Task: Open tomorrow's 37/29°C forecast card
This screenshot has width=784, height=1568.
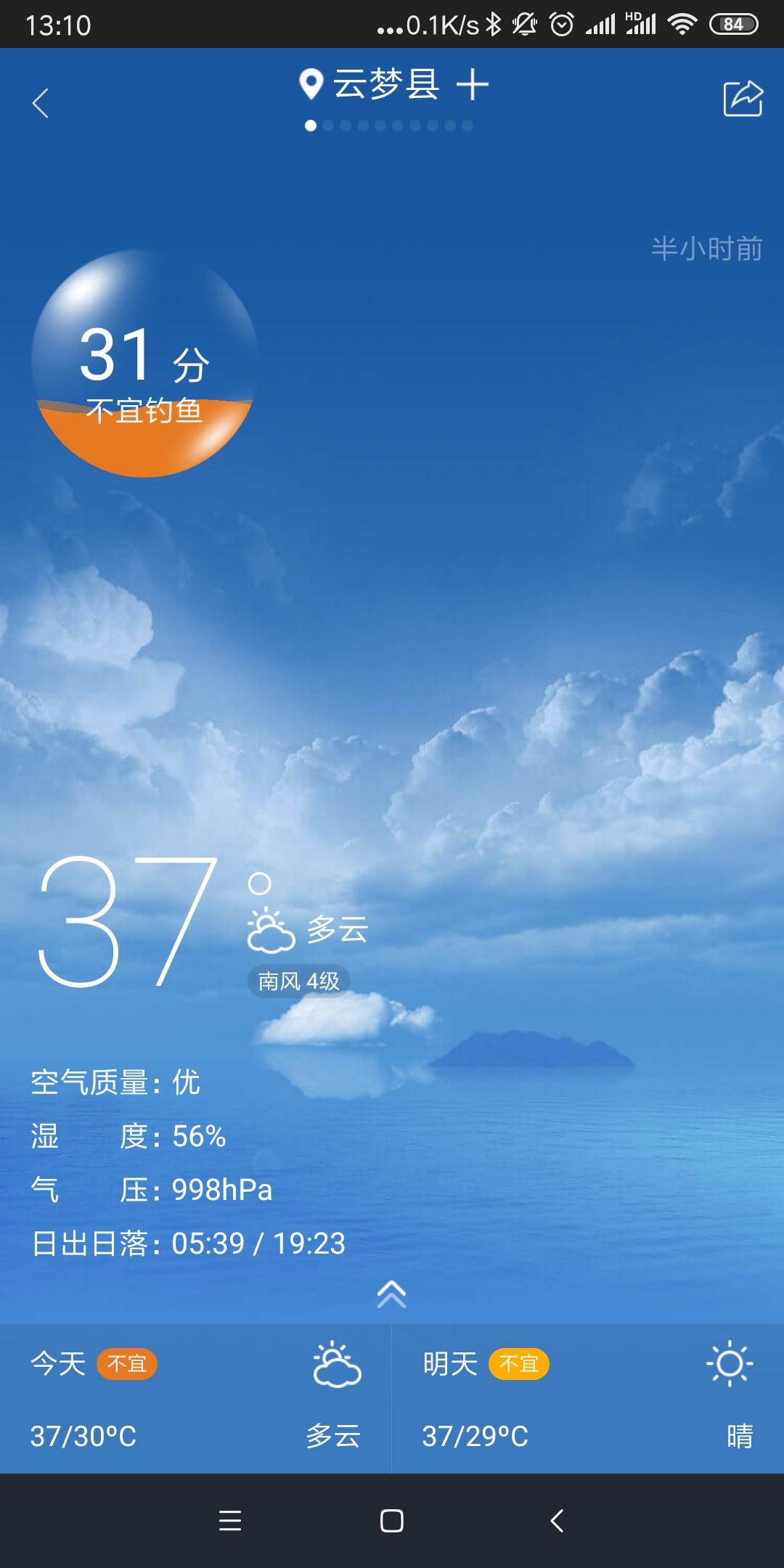Action: pyautogui.click(x=587, y=1398)
